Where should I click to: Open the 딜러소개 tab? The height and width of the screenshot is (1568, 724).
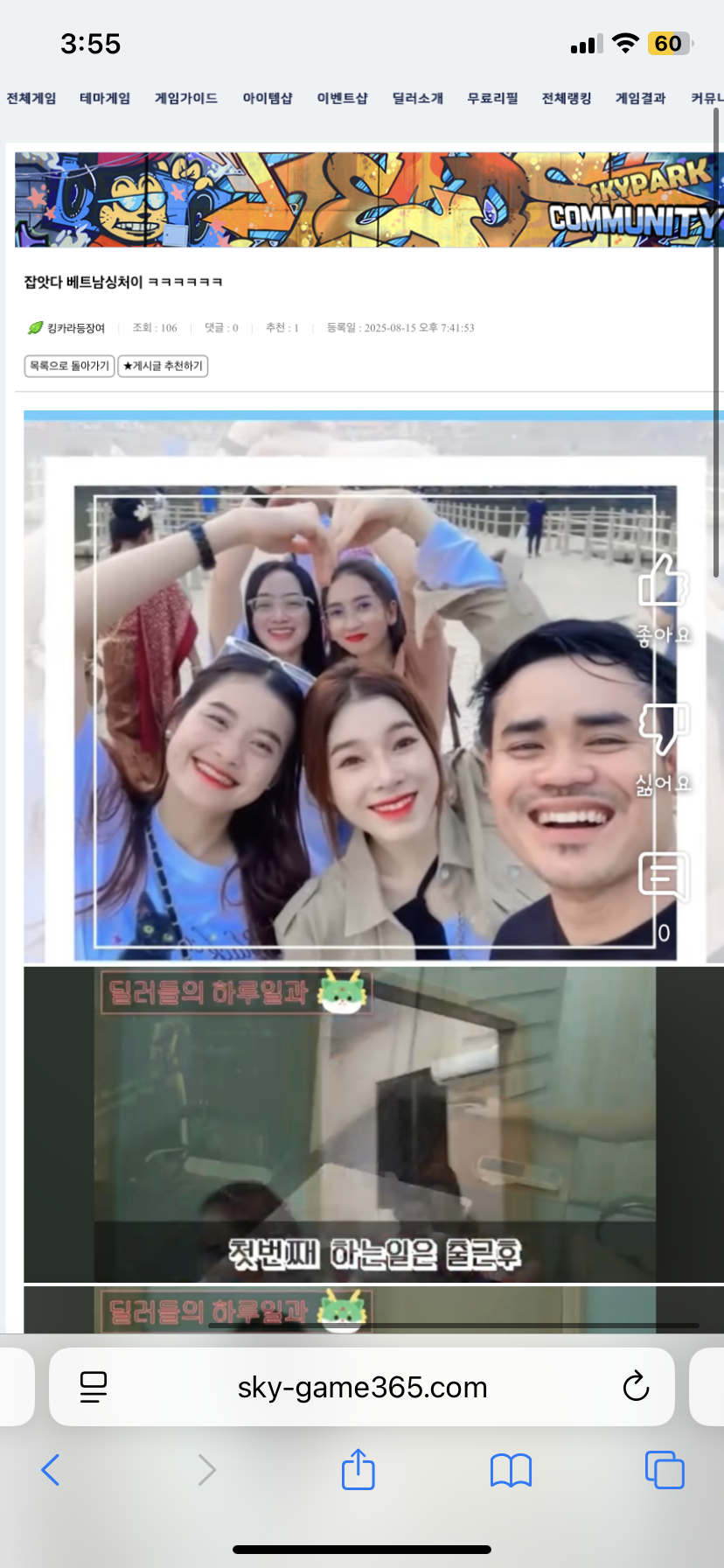coord(417,98)
